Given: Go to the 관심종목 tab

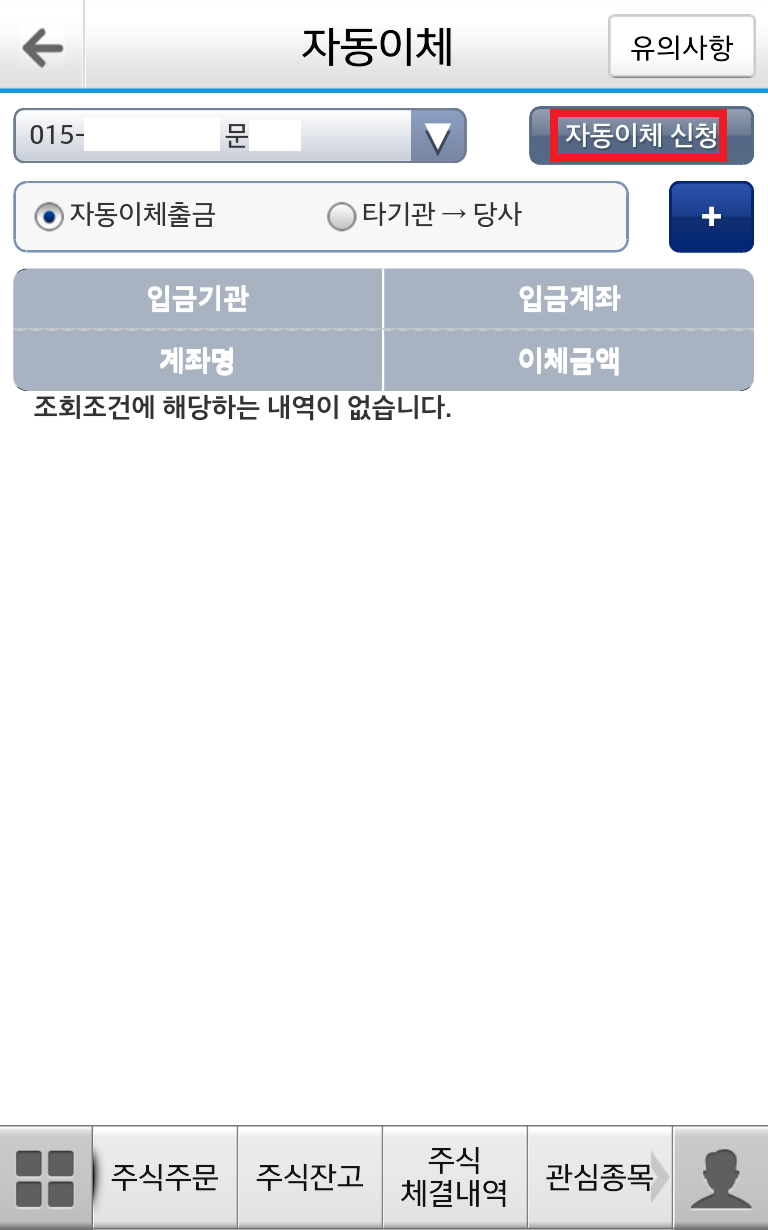Looking at the screenshot, I should [600, 1178].
